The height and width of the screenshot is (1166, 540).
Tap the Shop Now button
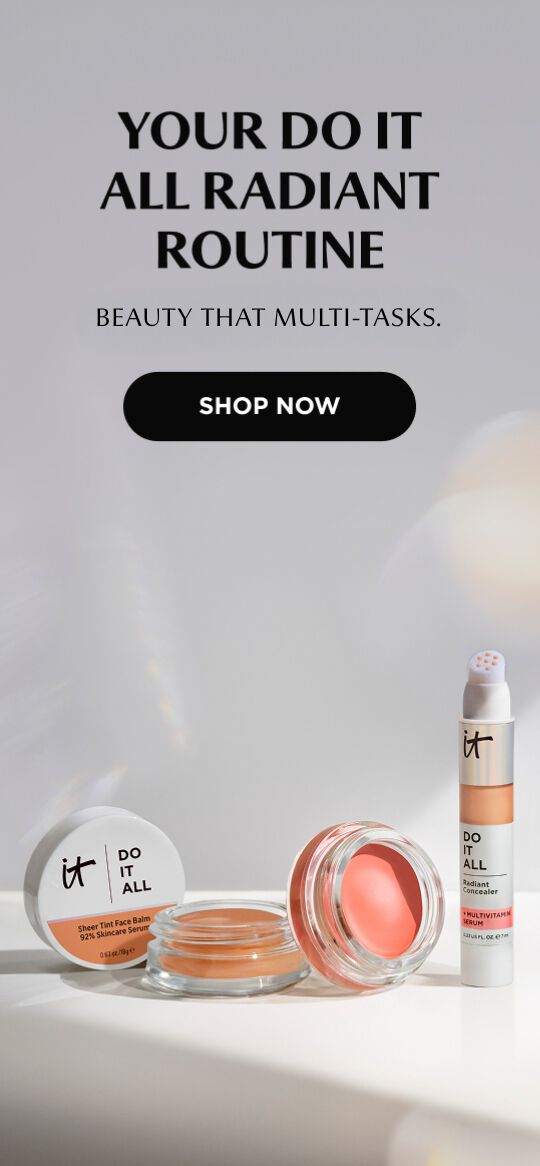(269, 406)
